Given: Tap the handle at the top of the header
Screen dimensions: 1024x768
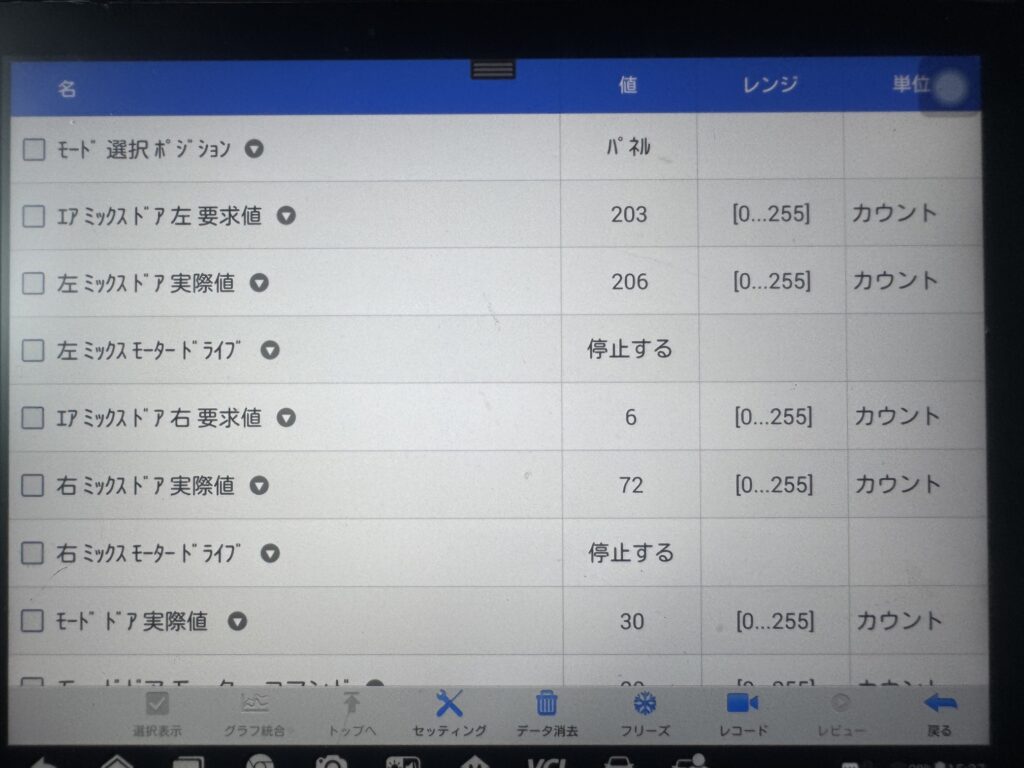Looking at the screenshot, I should (493, 69).
